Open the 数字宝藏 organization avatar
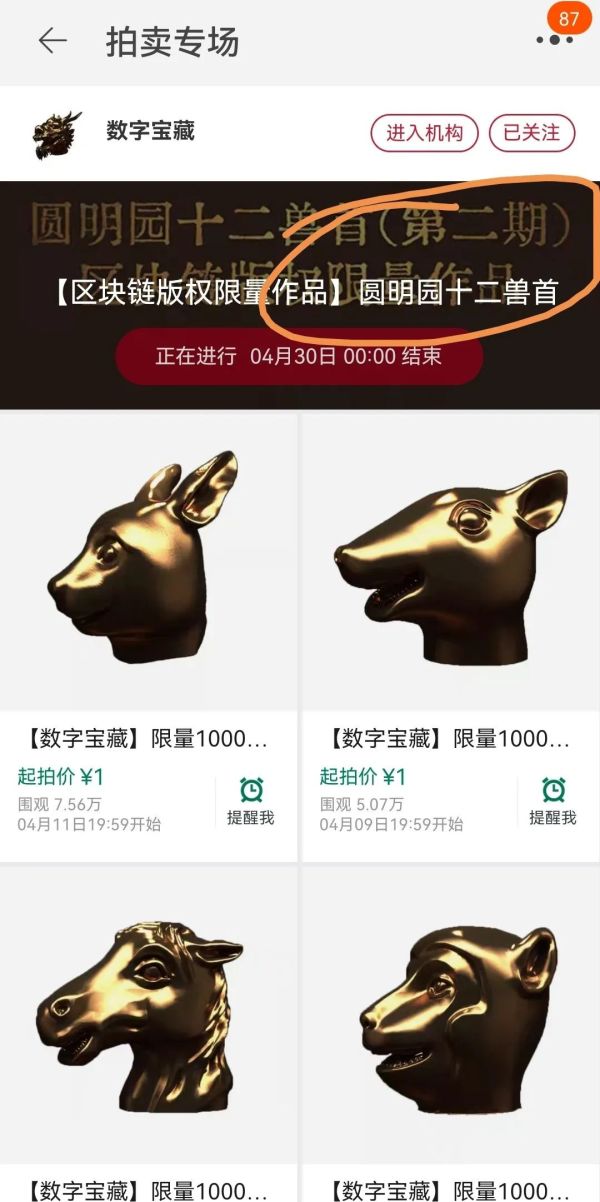The height and width of the screenshot is (1202, 600). tap(58, 134)
